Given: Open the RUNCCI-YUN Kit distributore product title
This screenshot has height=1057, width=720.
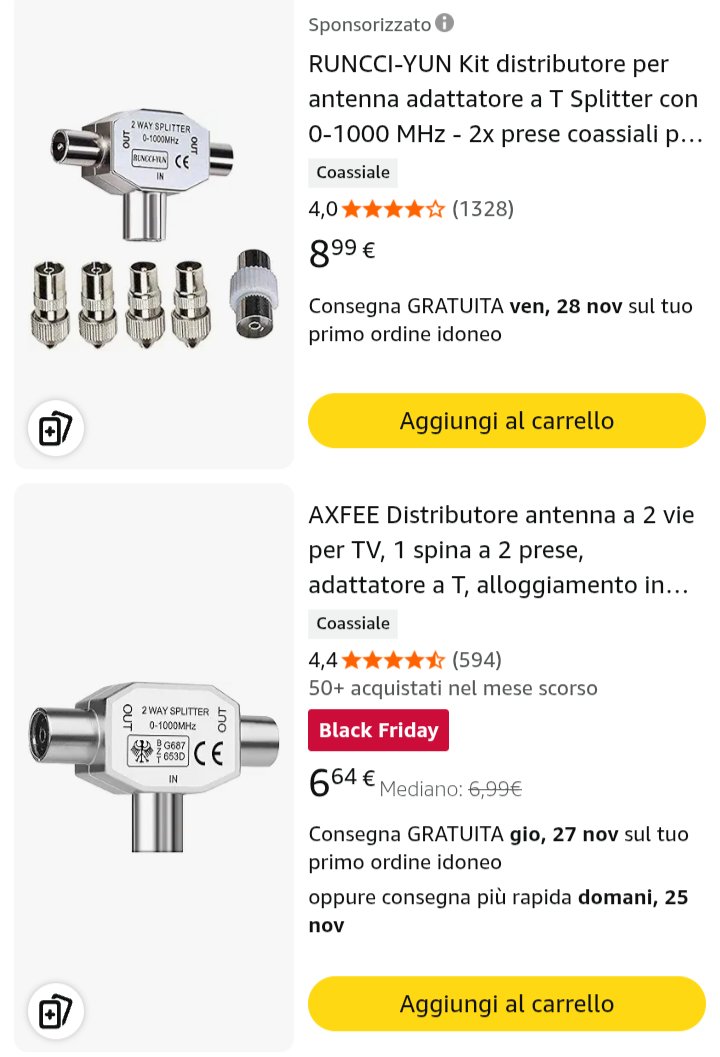Looking at the screenshot, I should (x=504, y=99).
